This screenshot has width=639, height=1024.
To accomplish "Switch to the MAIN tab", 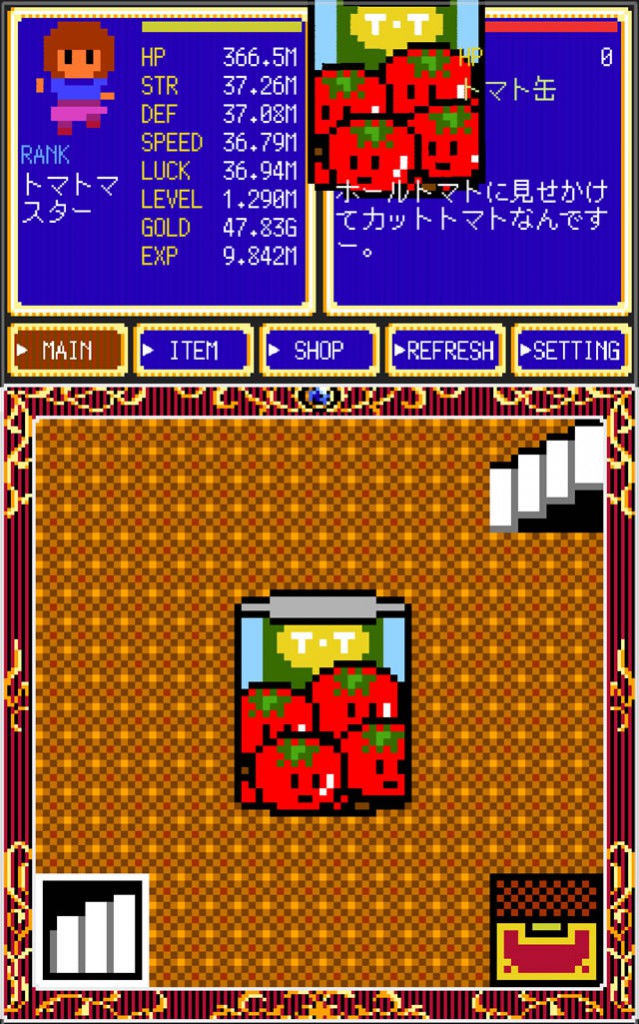I will pyautogui.click(x=67, y=351).
